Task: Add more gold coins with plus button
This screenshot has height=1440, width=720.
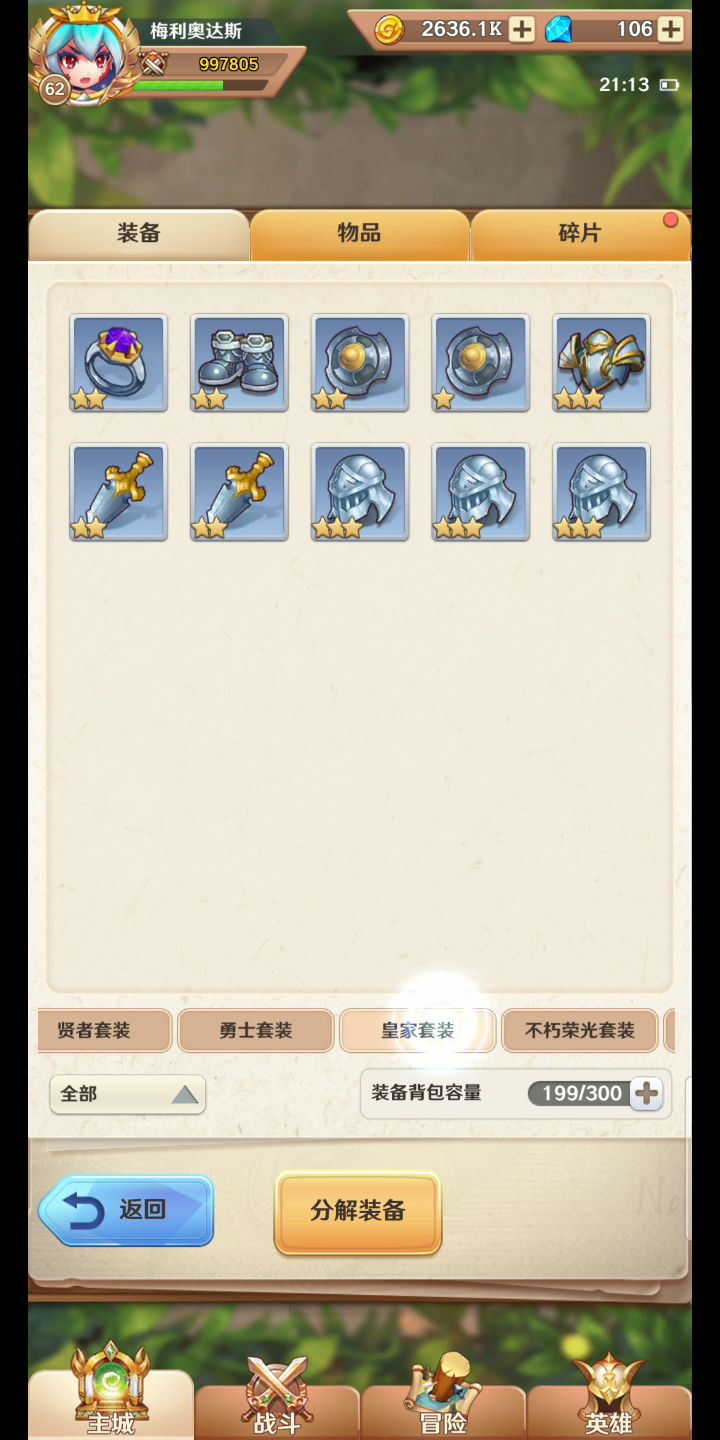Action: pyautogui.click(x=521, y=30)
